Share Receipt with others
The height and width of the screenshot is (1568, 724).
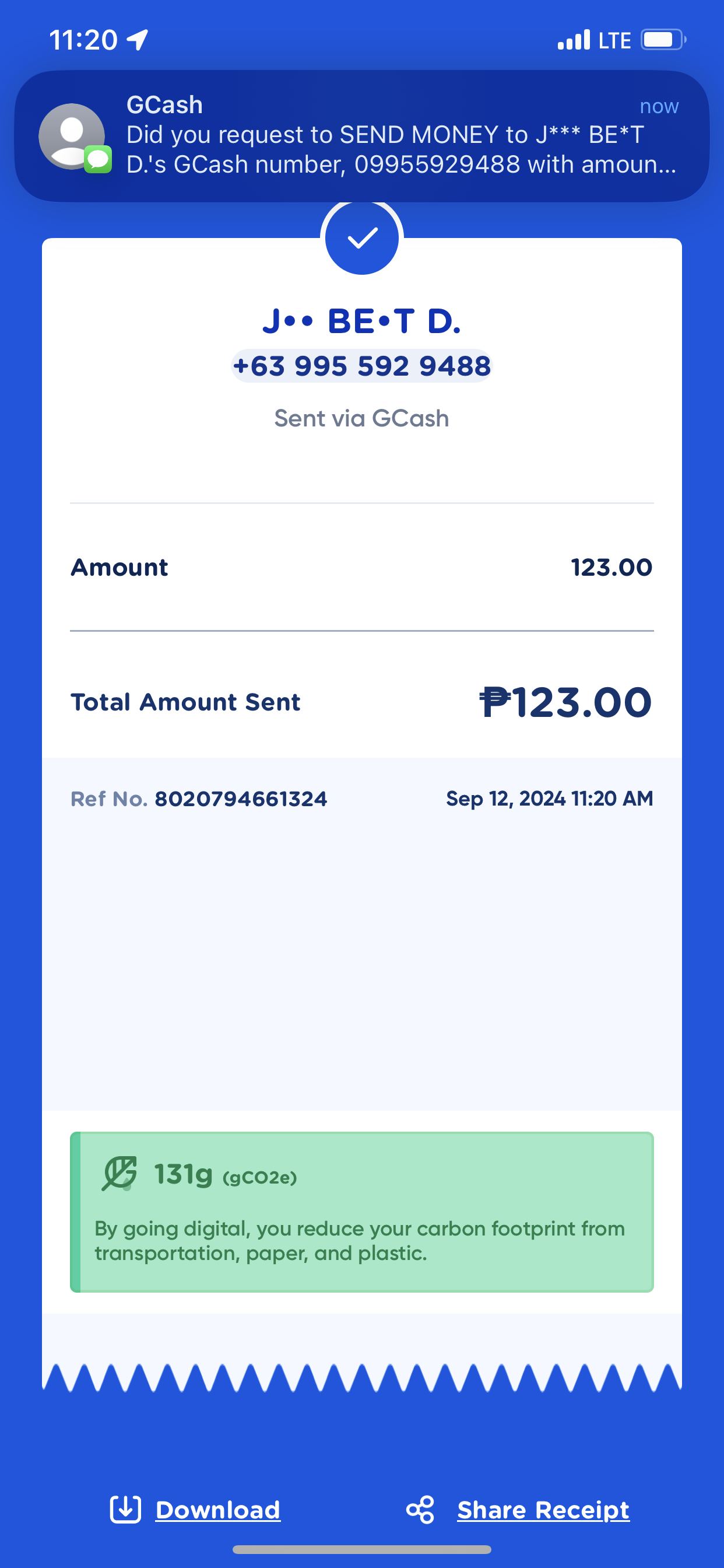click(518, 1510)
